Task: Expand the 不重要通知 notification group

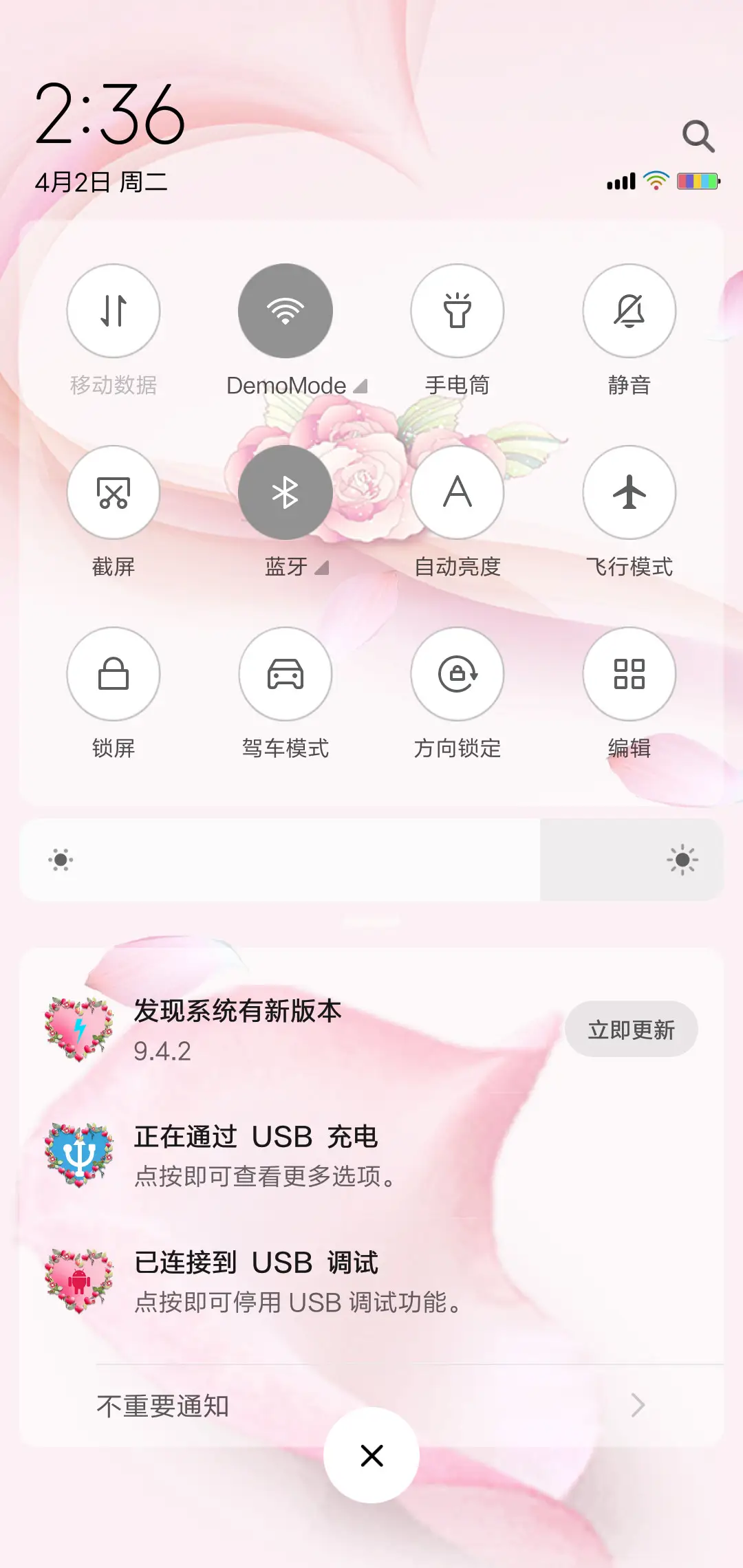Action: pyautogui.click(x=371, y=1406)
